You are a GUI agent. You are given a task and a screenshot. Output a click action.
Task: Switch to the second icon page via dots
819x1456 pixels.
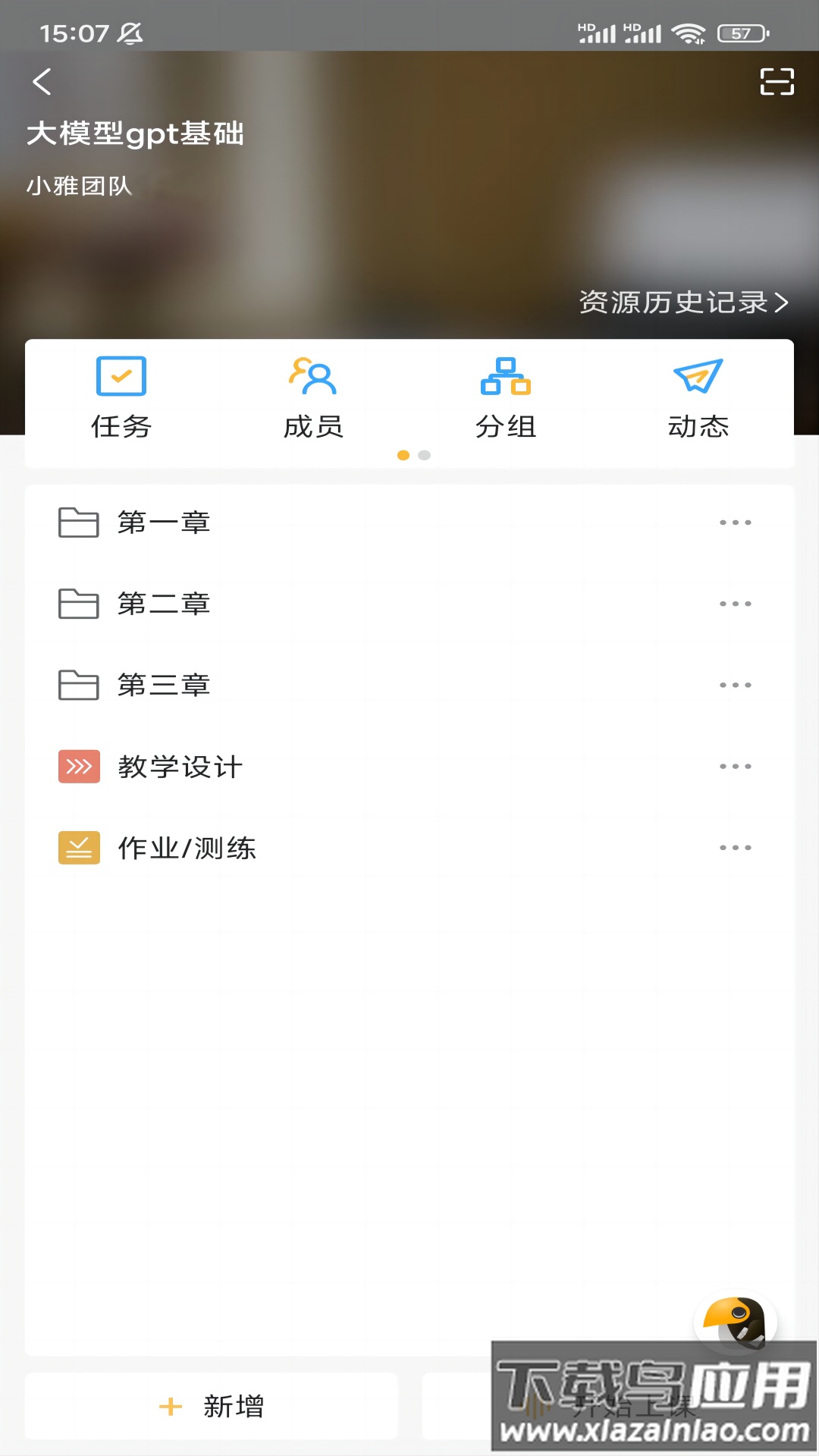[x=422, y=456]
